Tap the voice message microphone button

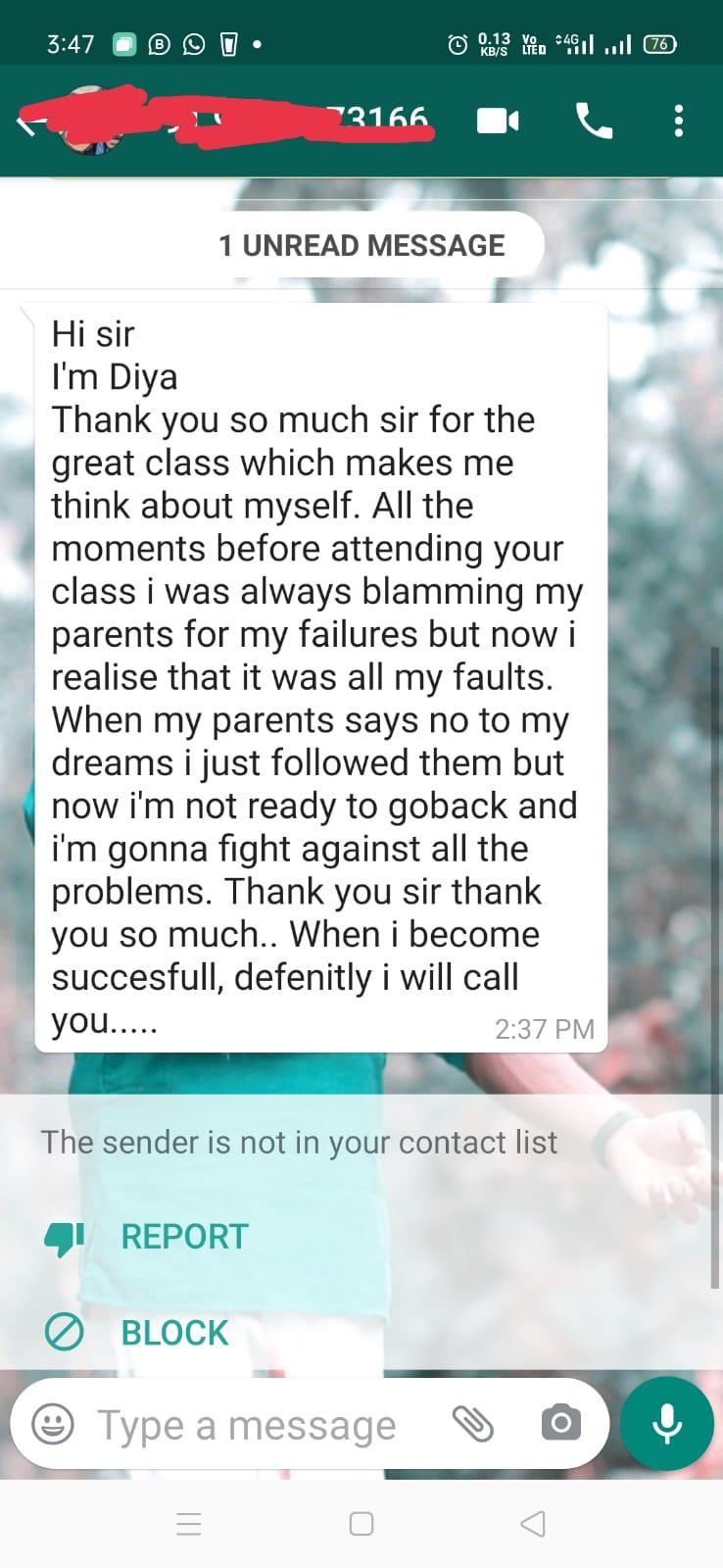(x=667, y=1424)
